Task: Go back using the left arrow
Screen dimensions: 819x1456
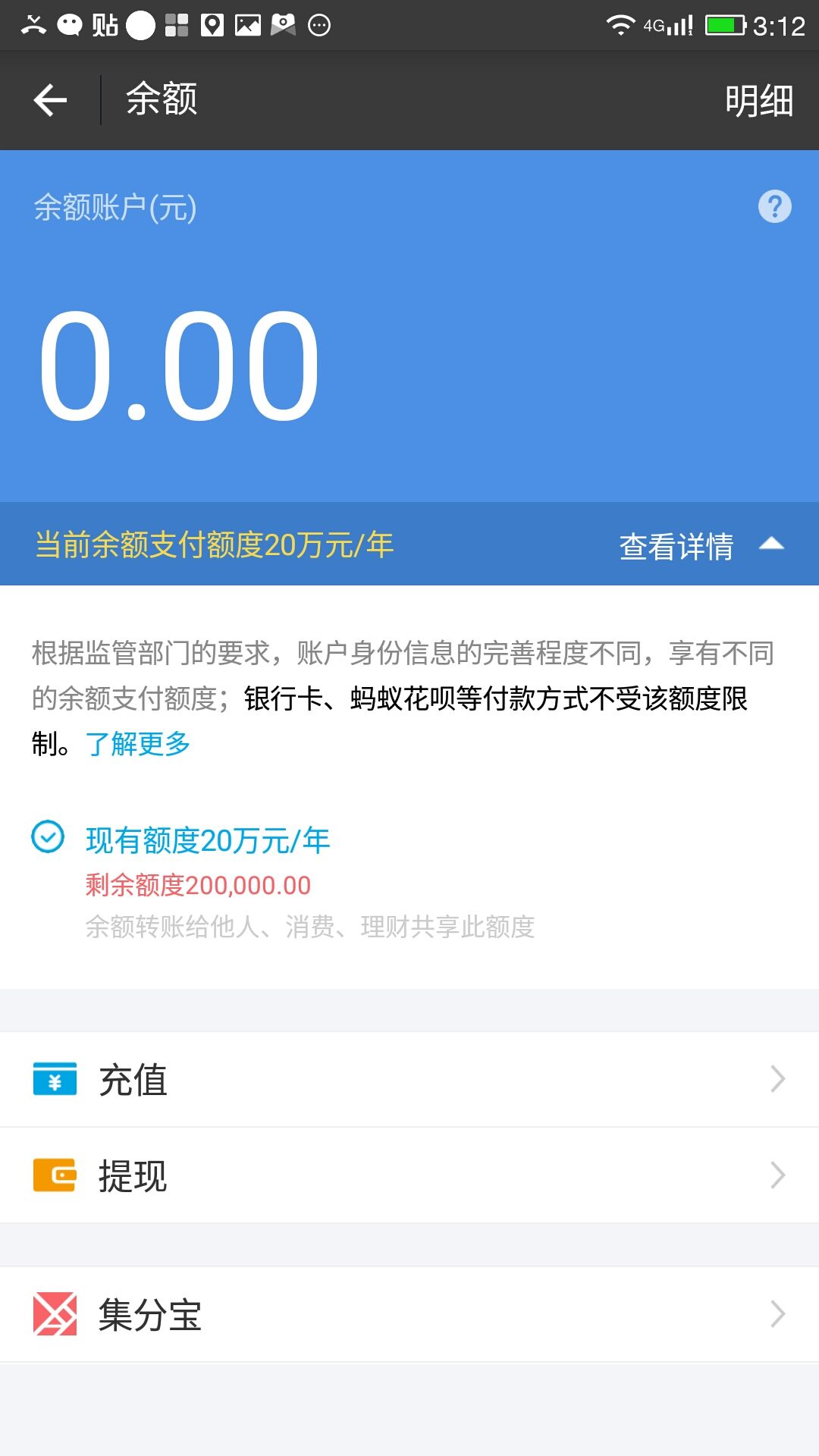Action: click(x=49, y=99)
